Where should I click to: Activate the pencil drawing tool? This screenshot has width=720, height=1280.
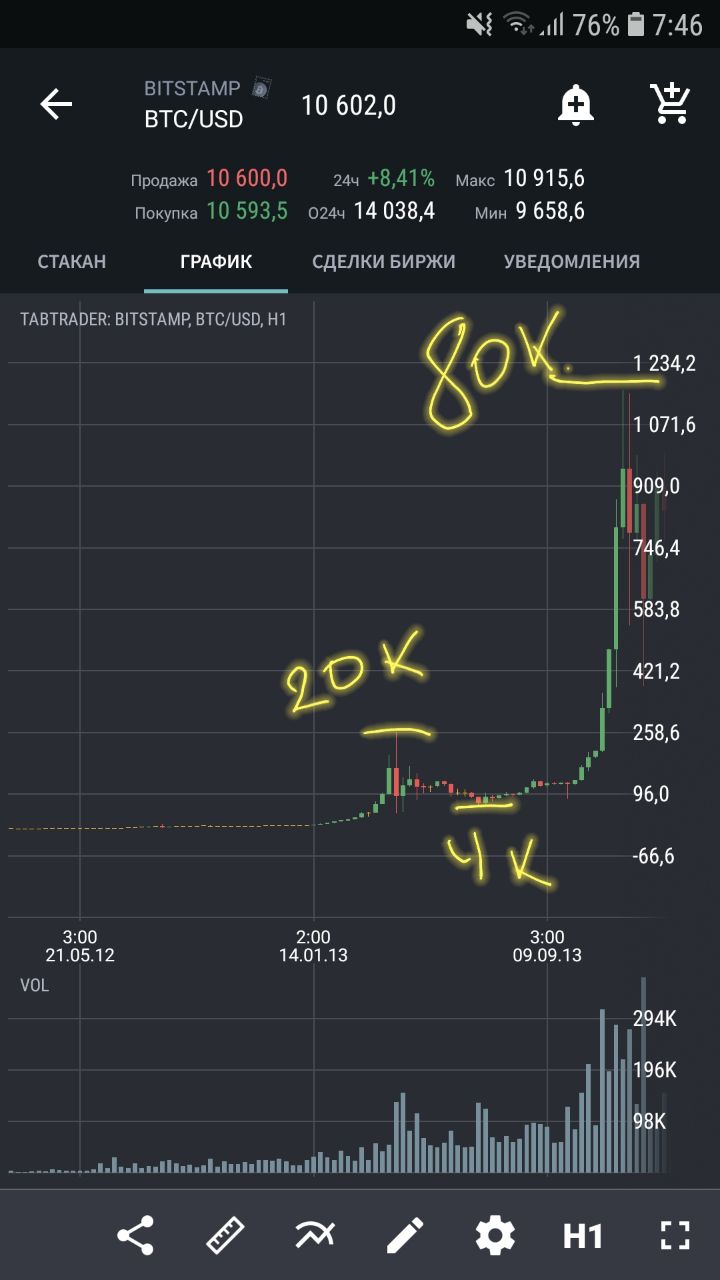405,1236
